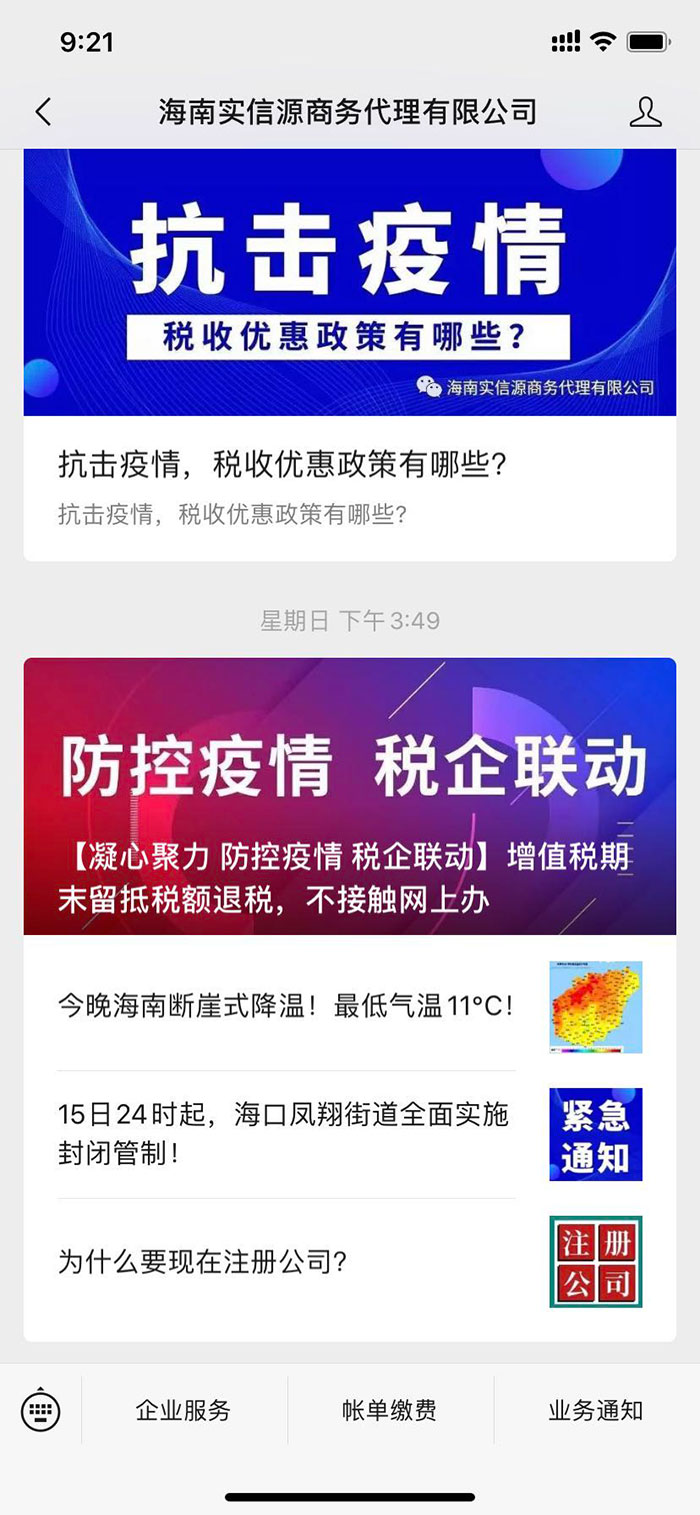The image size is (700, 1515).
Task: Tap the 业务通知 menu
Action: point(596,1411)
